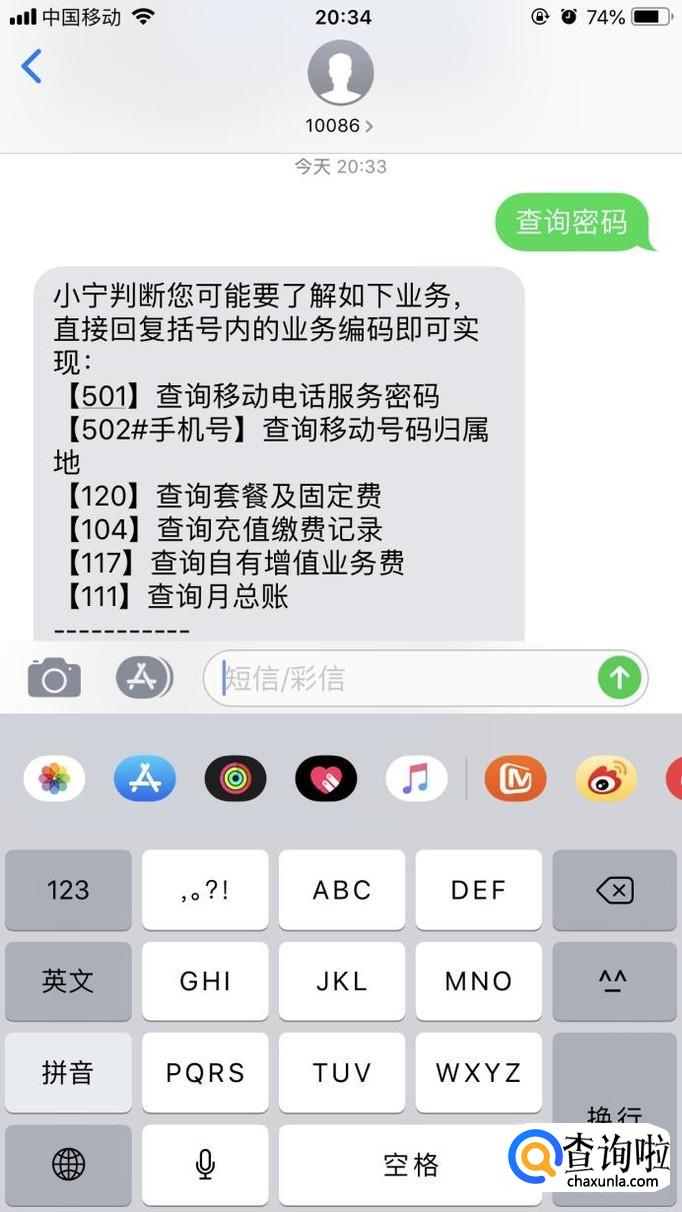Open the Music iMessage app
This screenshot has width=682, height=1212.
pos(416,778)
